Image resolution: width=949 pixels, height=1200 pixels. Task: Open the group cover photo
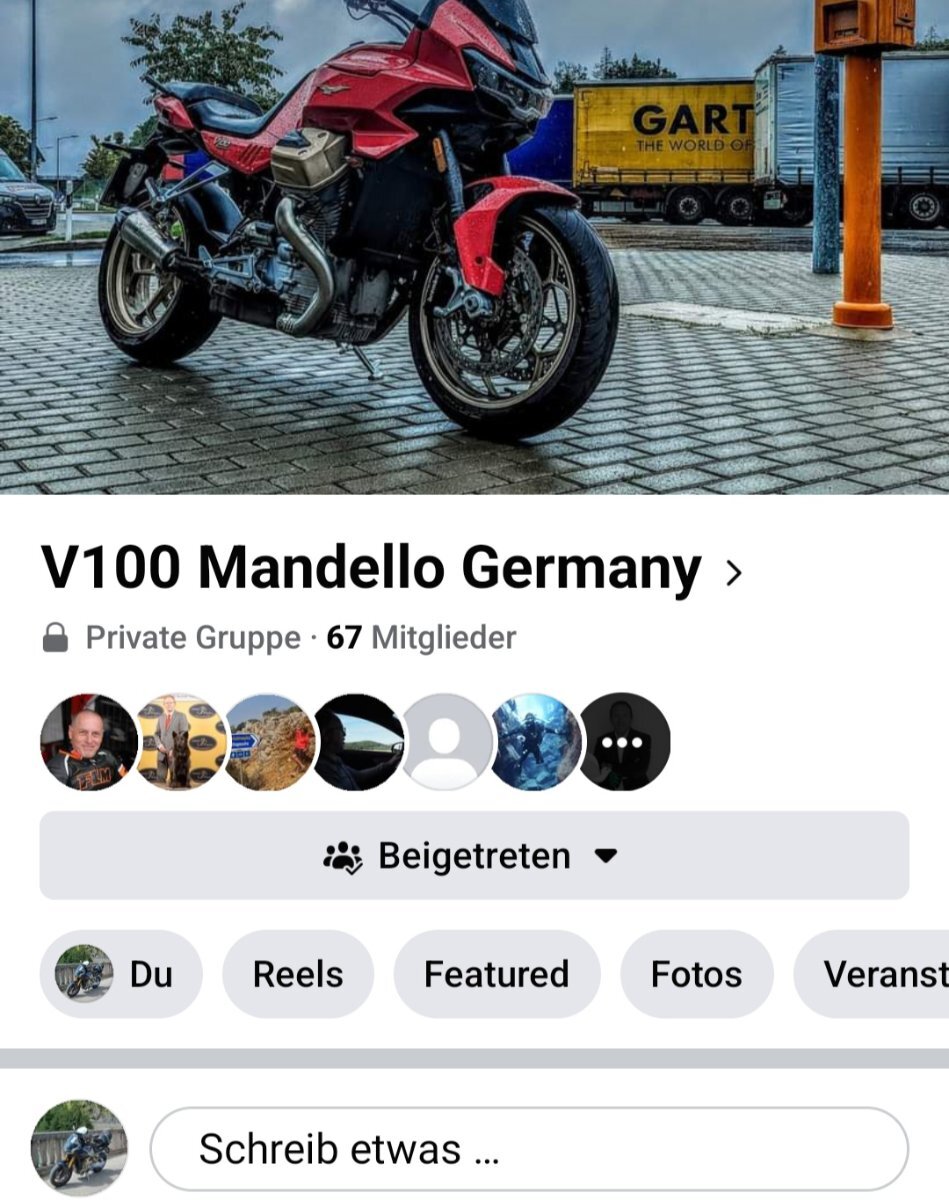point(474,245)
